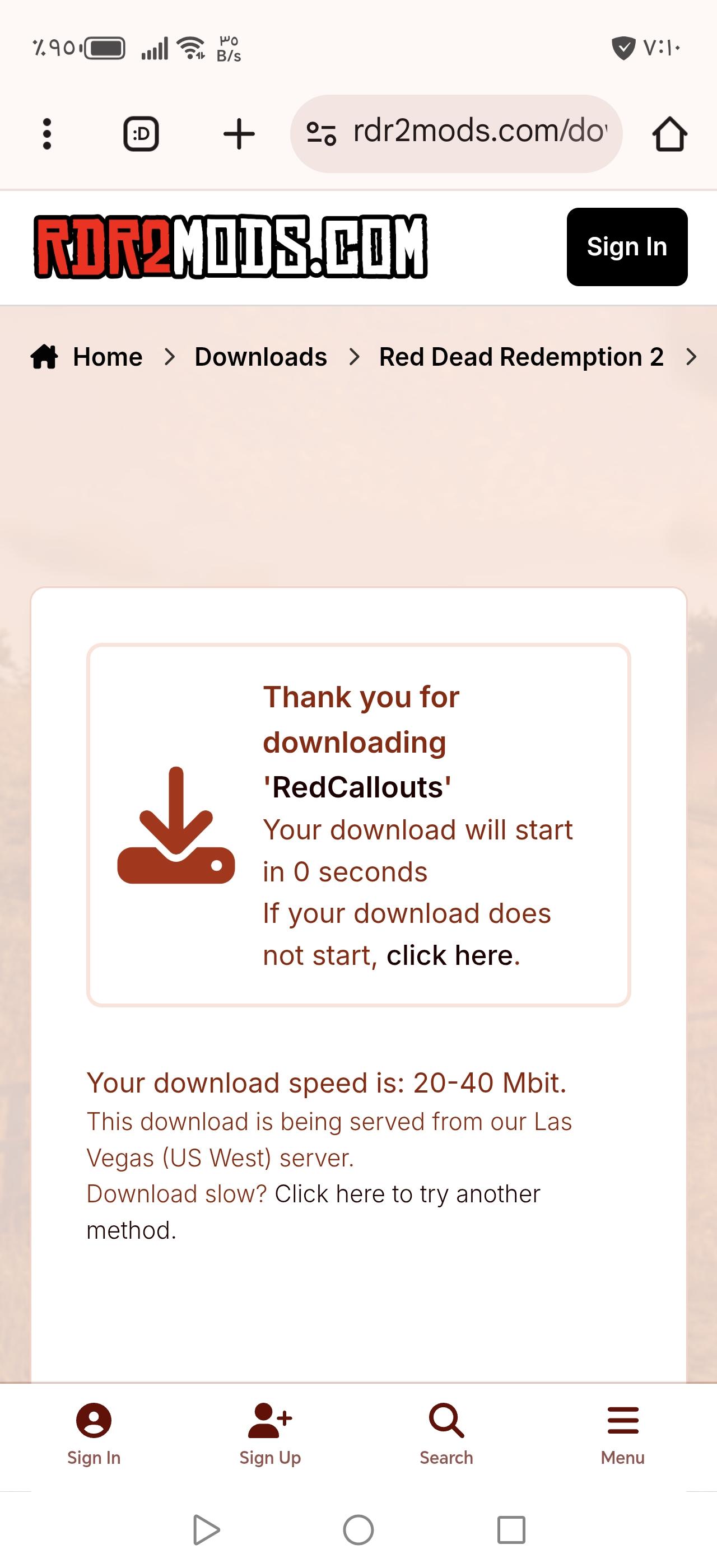
Task: Tap the black Sign In button
Action: (627, 246)
